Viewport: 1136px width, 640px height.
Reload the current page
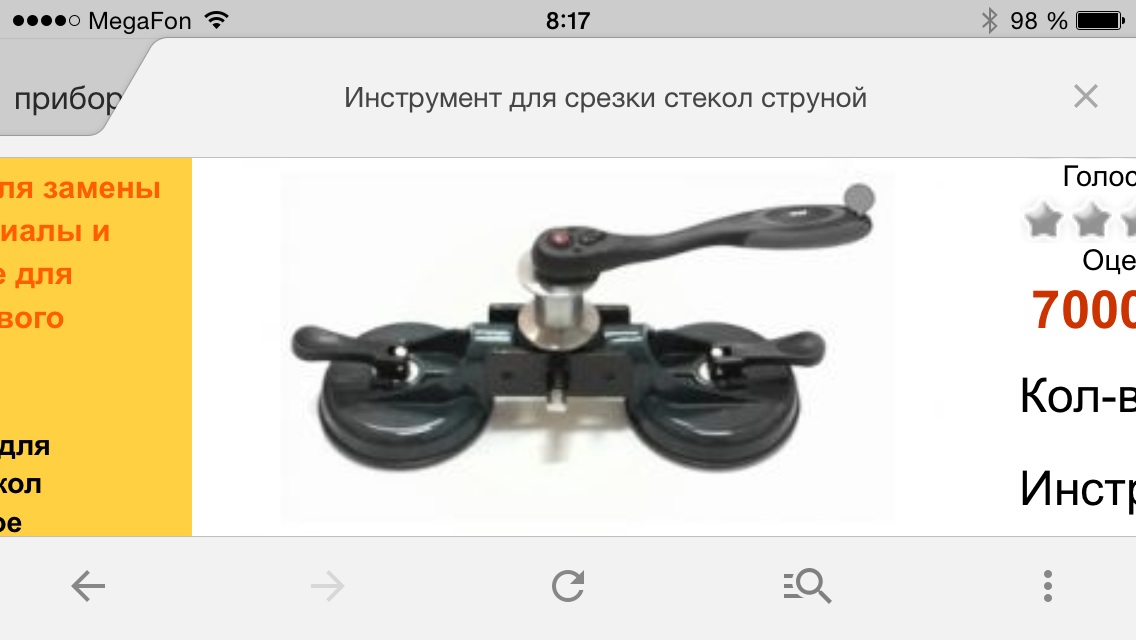point(568,586)
